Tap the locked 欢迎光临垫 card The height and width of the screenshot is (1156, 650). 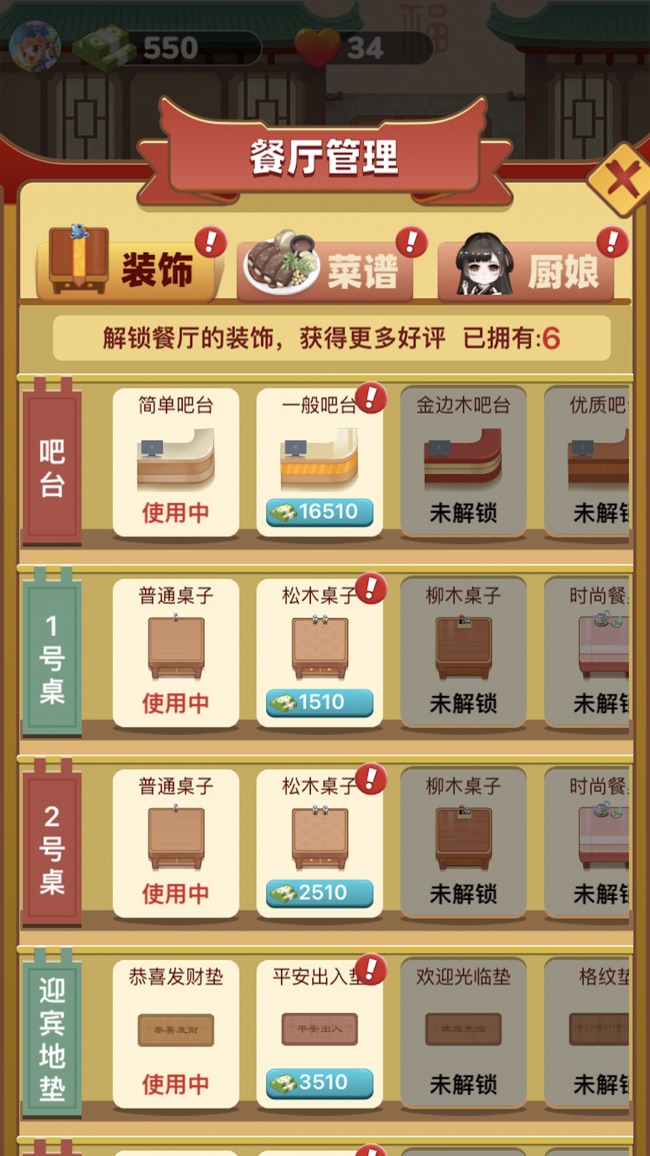click(x=463, y=1032)
